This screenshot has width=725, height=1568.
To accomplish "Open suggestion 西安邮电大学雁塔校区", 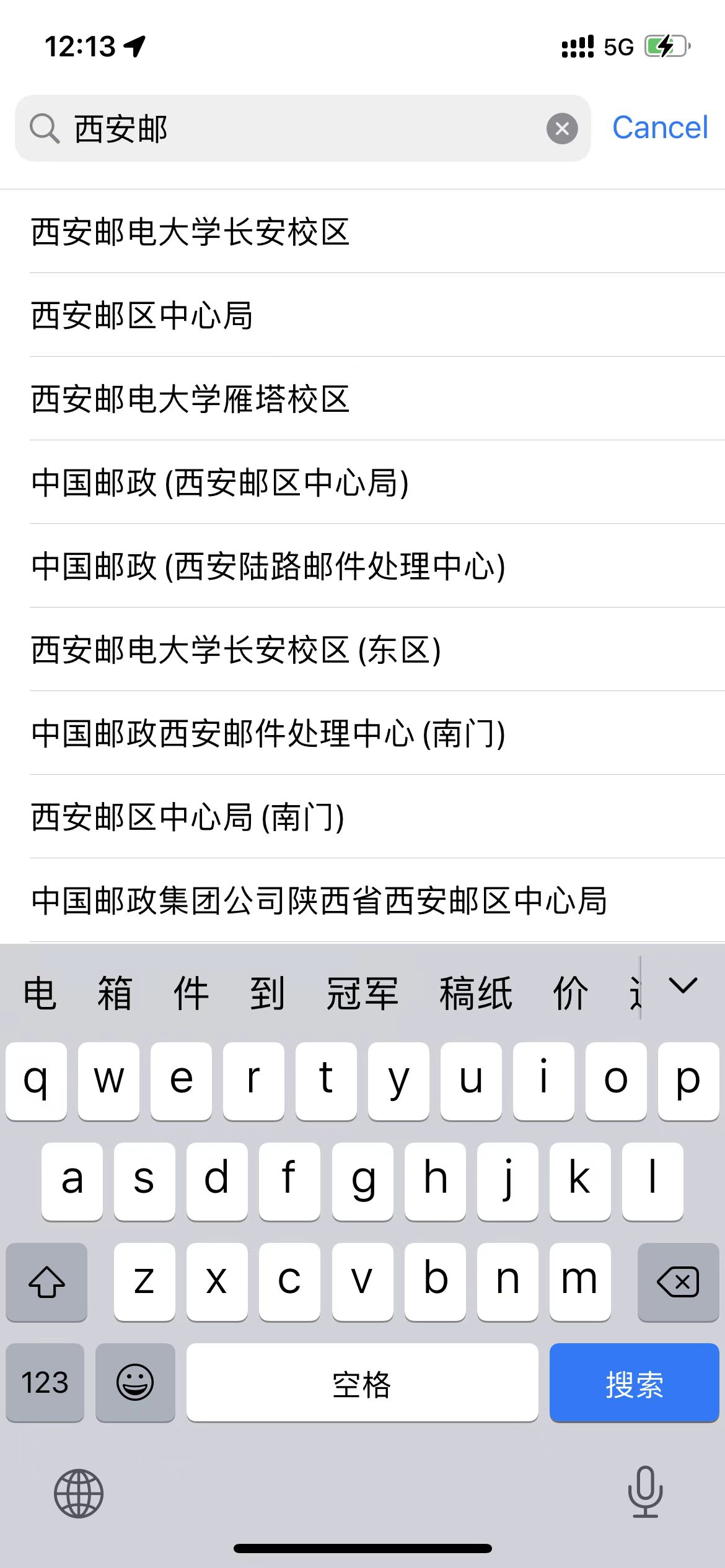I will [362, 398].
